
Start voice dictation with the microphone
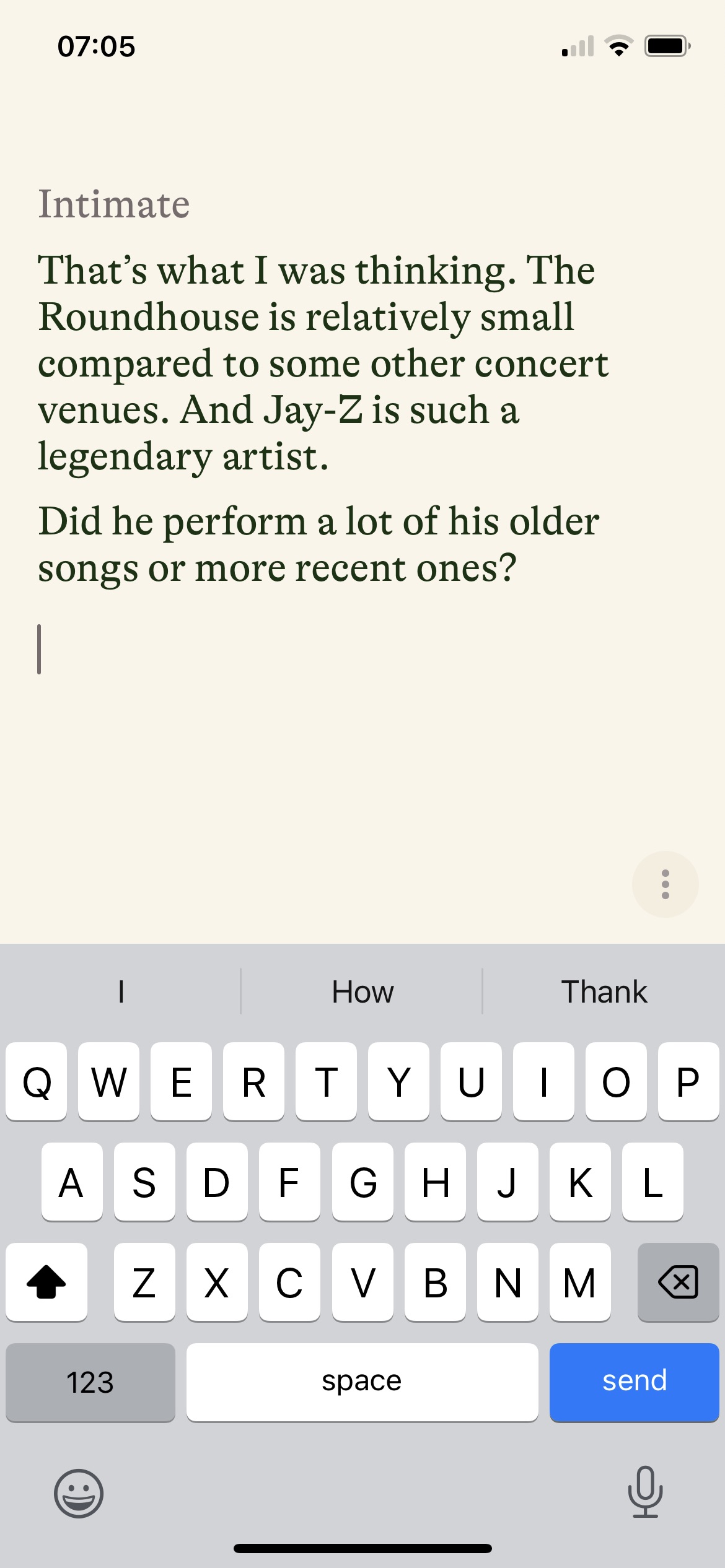click(x=645, y=1491)
